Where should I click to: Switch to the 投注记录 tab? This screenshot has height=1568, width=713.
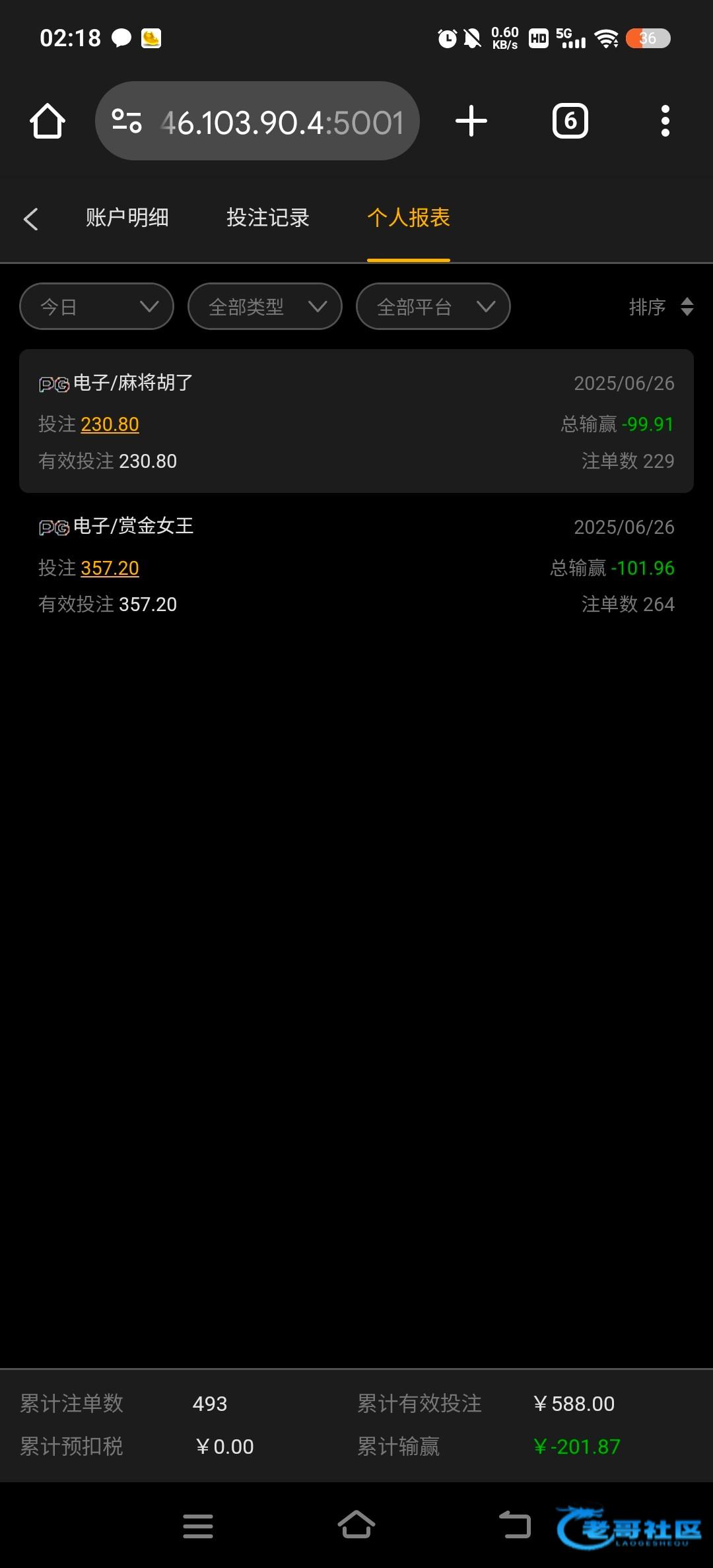[268, 218]
